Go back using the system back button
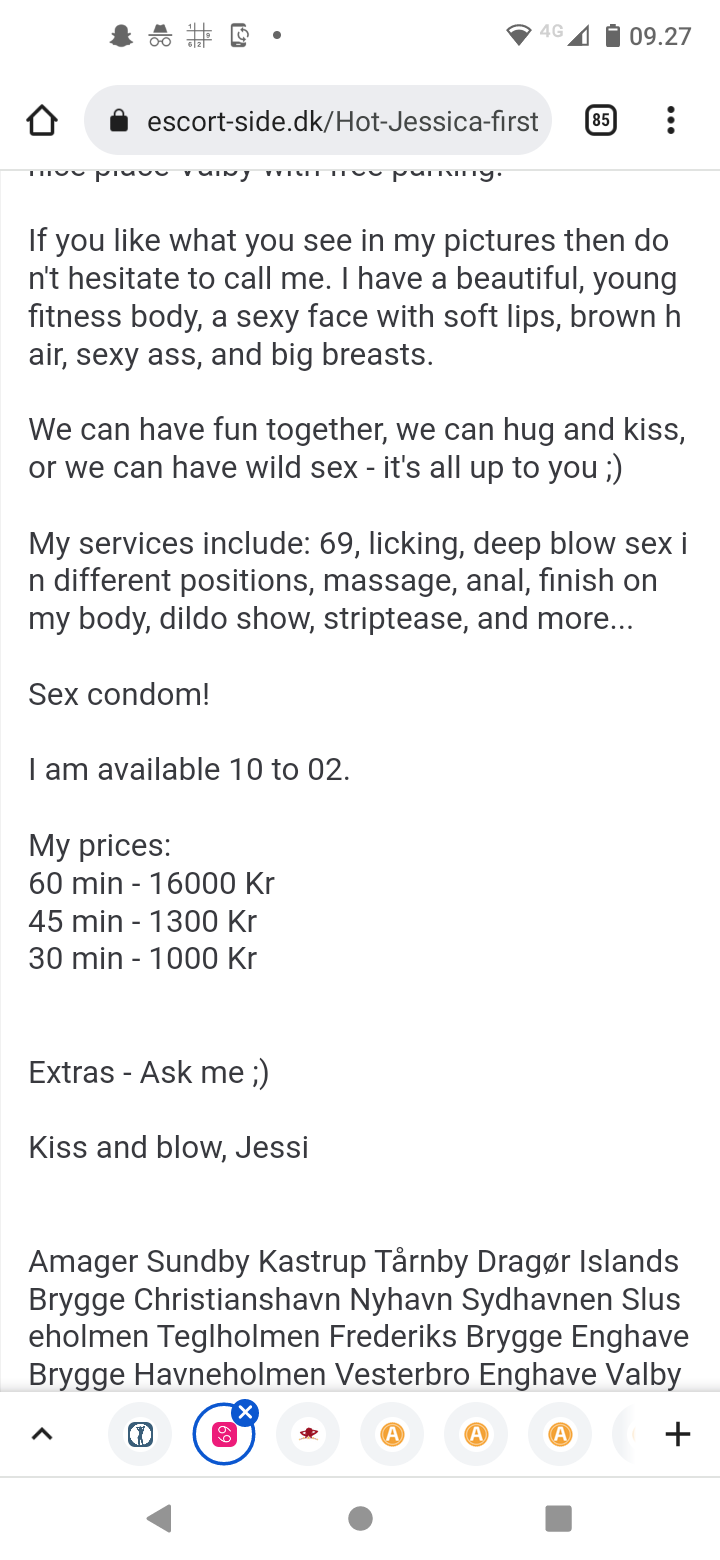Image resolution: width=720 pixels, height=1560 pixels. [158, 1518]
